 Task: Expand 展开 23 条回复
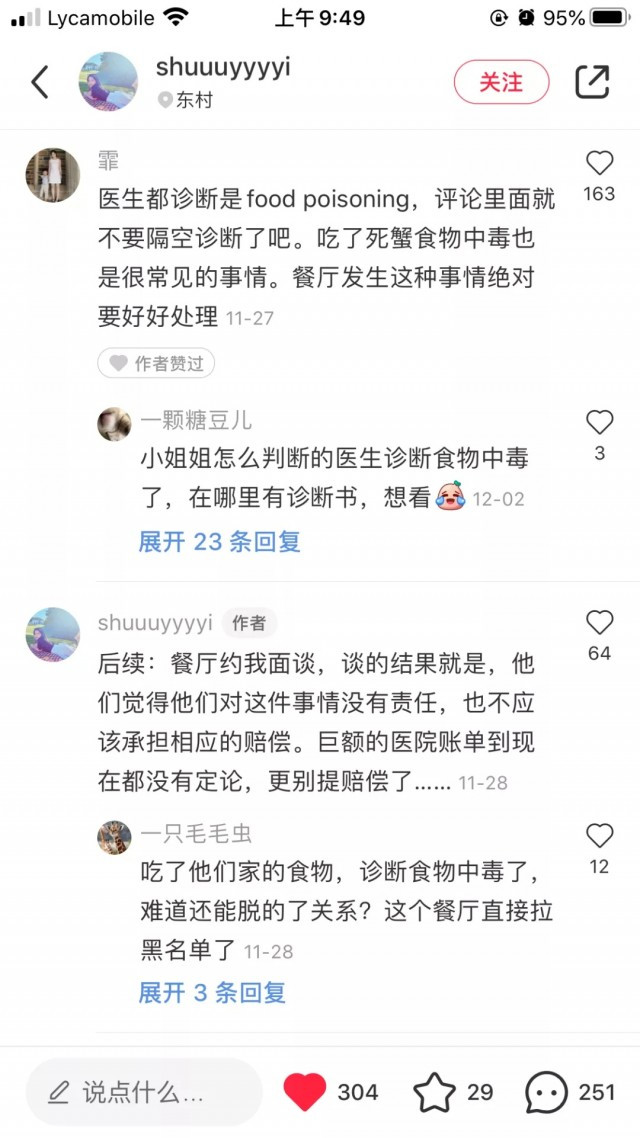click(219, 542)
